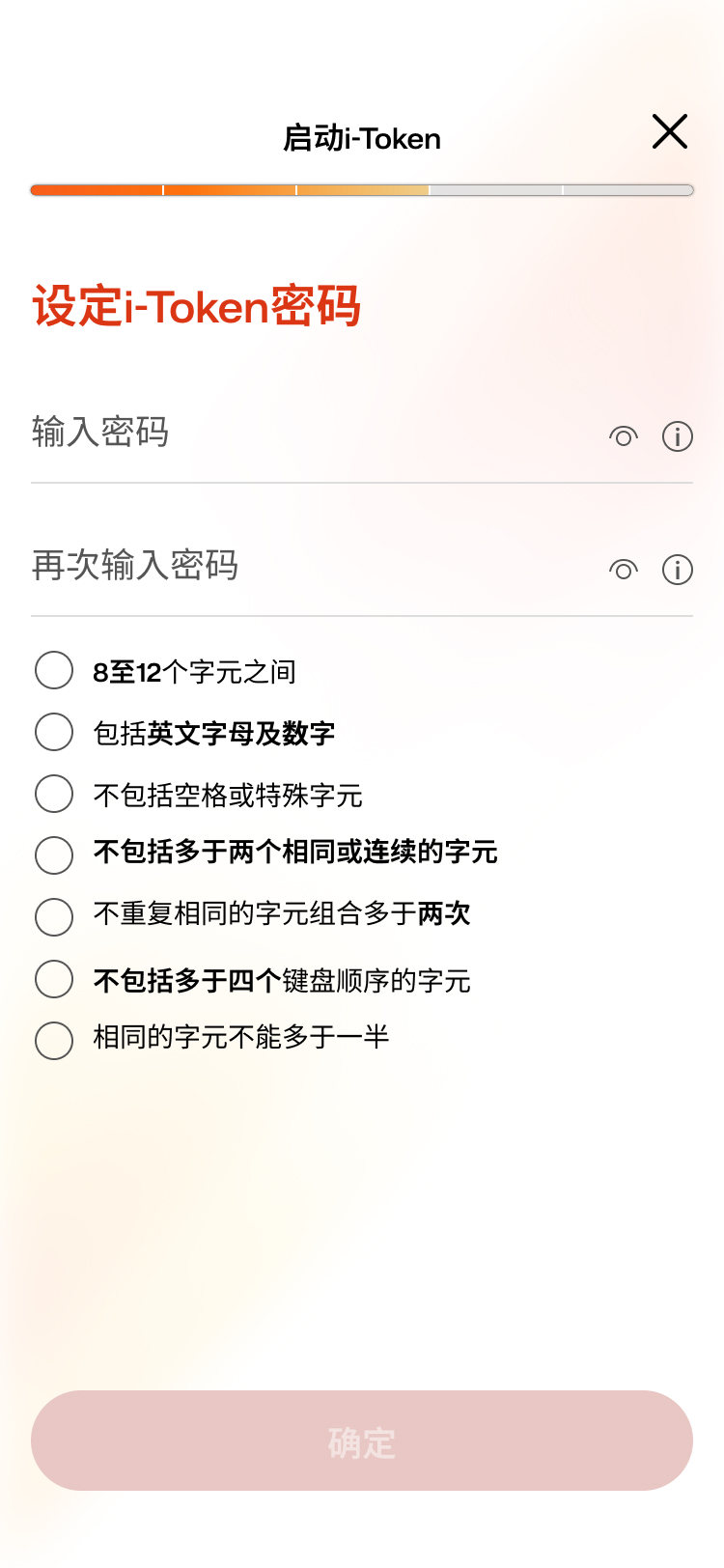The height and width of the screenshot is (1568, 724).
Task: Close the 启动i-Token screen
Action: click(669, 132)
